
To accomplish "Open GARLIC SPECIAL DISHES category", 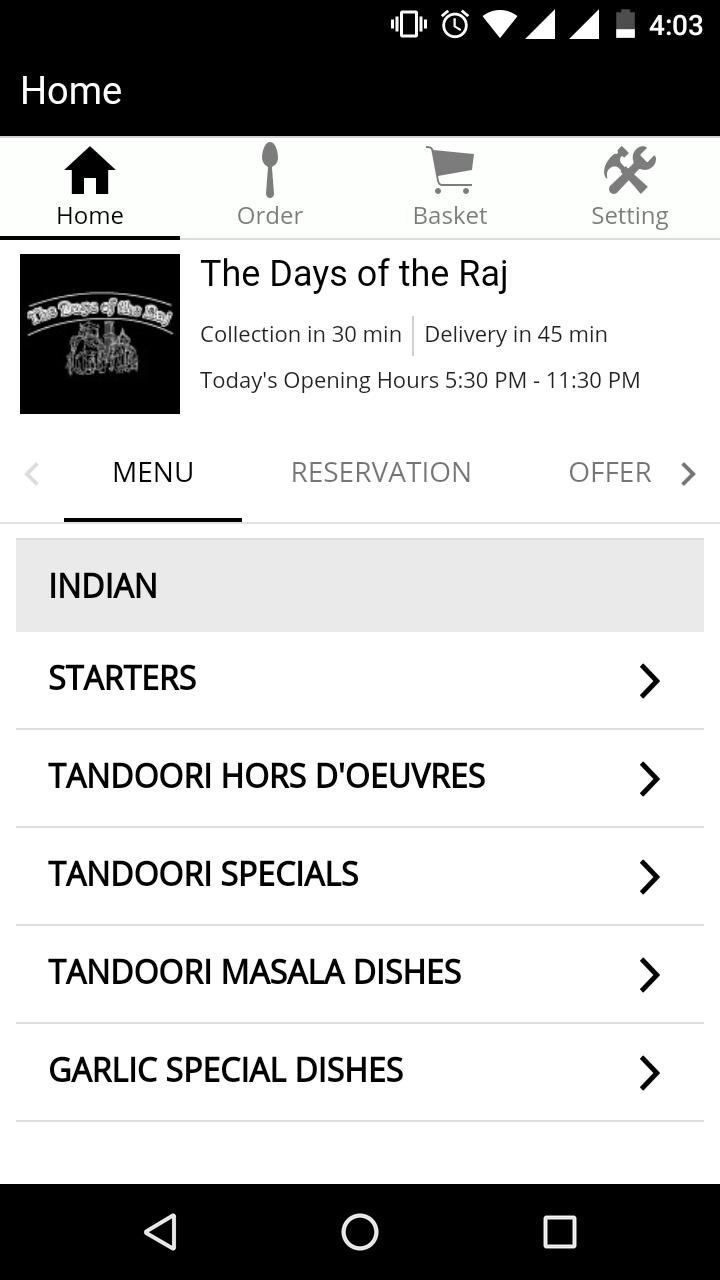I will coord(360,1071).
